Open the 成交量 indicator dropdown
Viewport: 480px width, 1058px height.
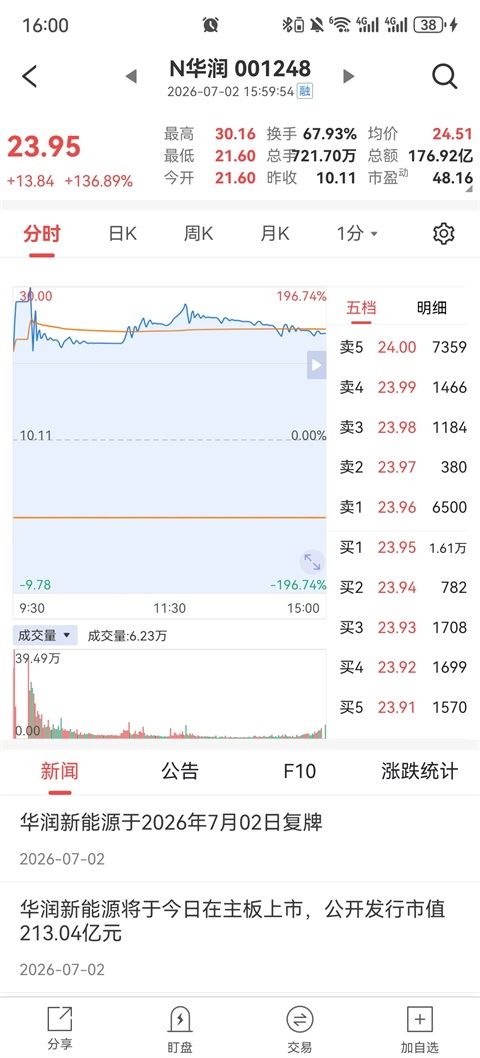45,635
